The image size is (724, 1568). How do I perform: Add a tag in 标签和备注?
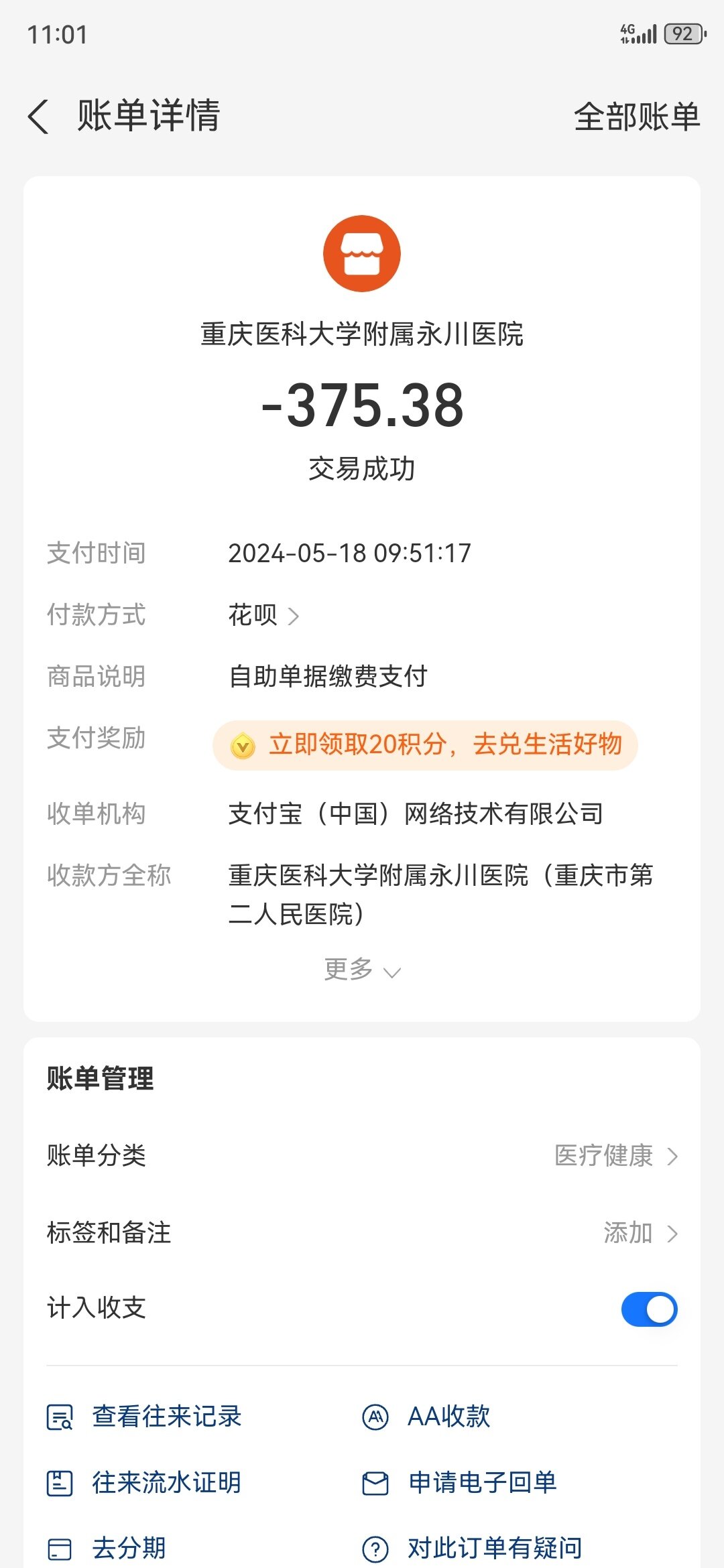coord(640,1233)
